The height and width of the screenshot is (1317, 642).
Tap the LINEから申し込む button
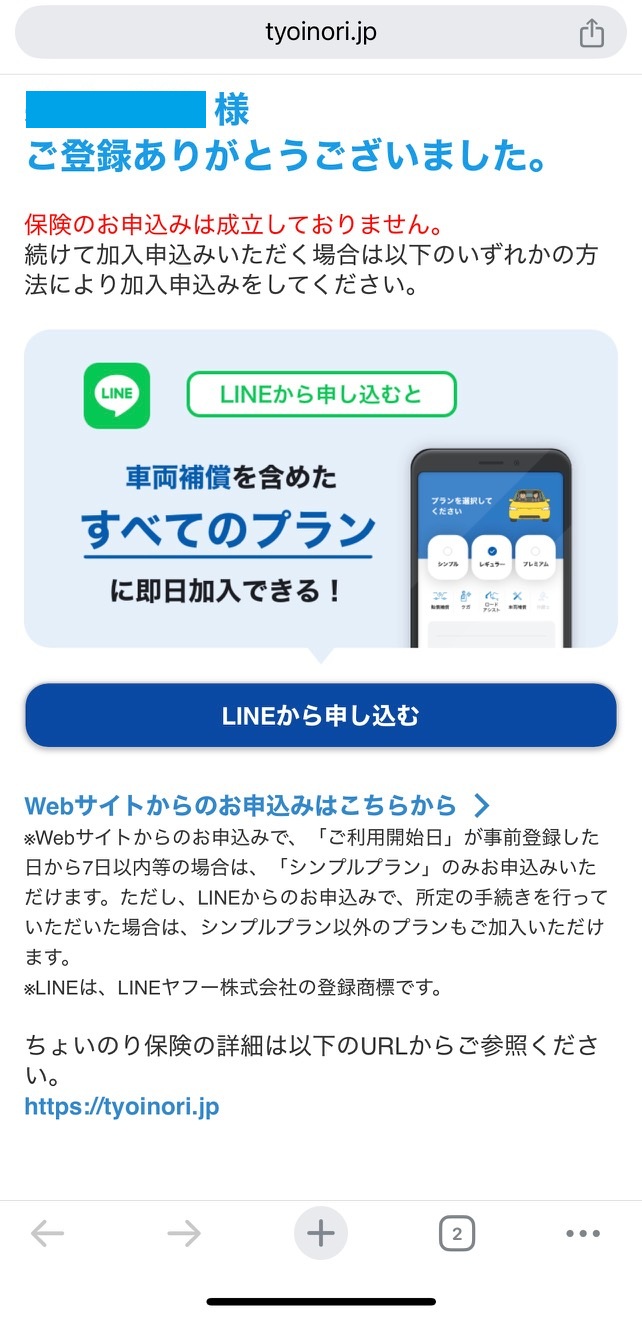320,716
